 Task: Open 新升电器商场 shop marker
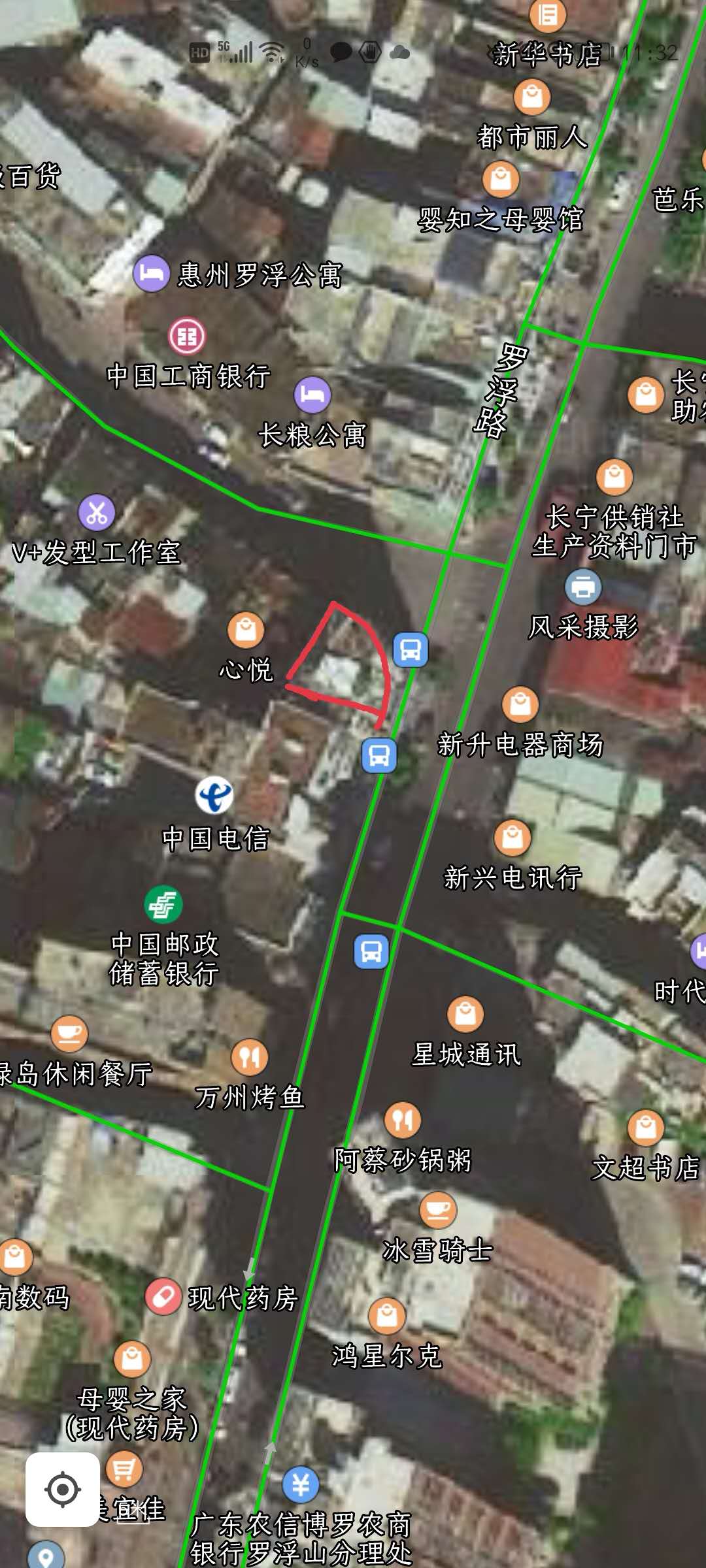click(x=520, y=704)
